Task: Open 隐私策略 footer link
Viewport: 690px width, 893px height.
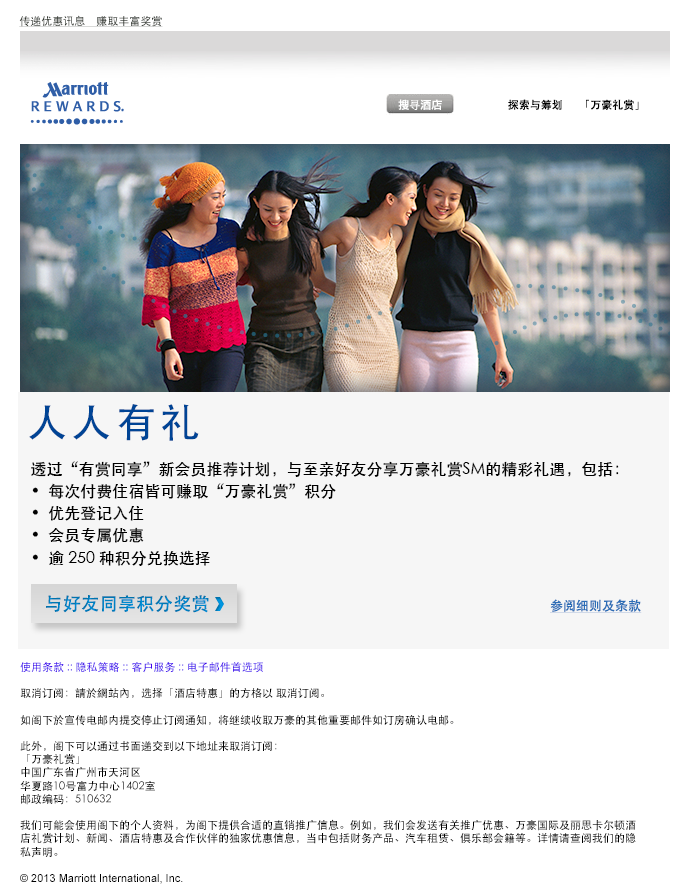Action: pyautogui.click(x=98, y=667)
